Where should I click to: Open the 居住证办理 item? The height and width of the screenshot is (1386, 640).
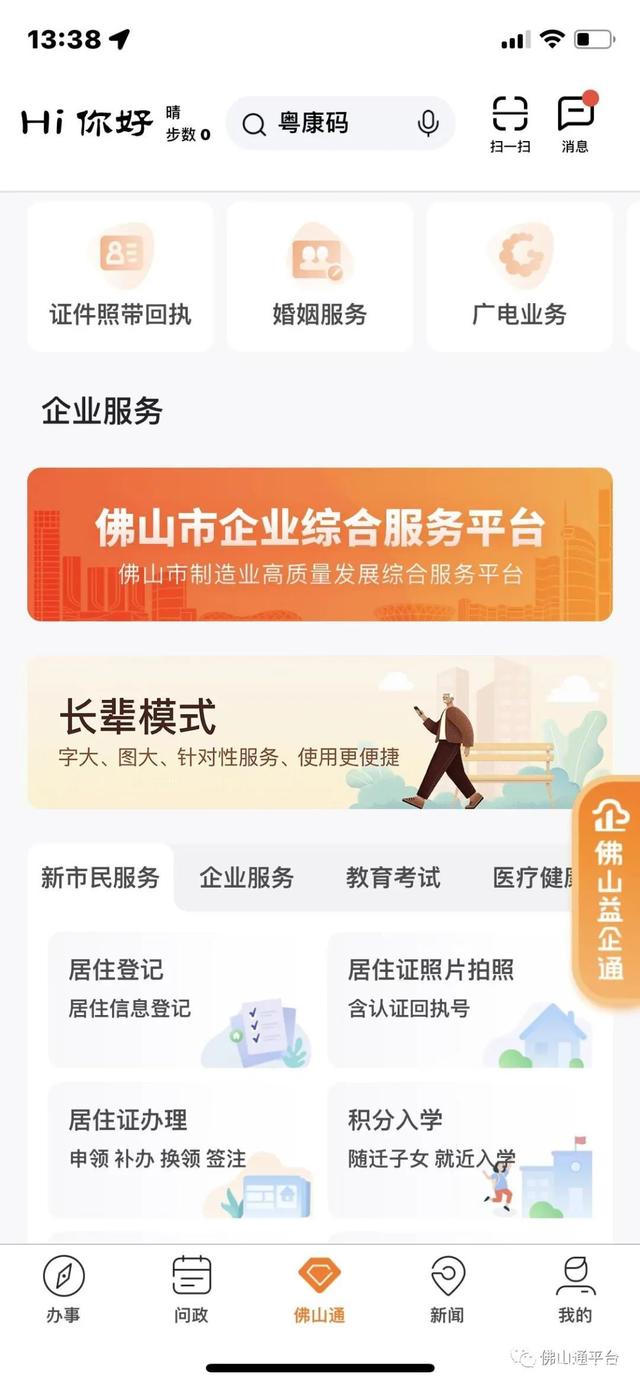pyautogui.click(x=180, y=1150)
